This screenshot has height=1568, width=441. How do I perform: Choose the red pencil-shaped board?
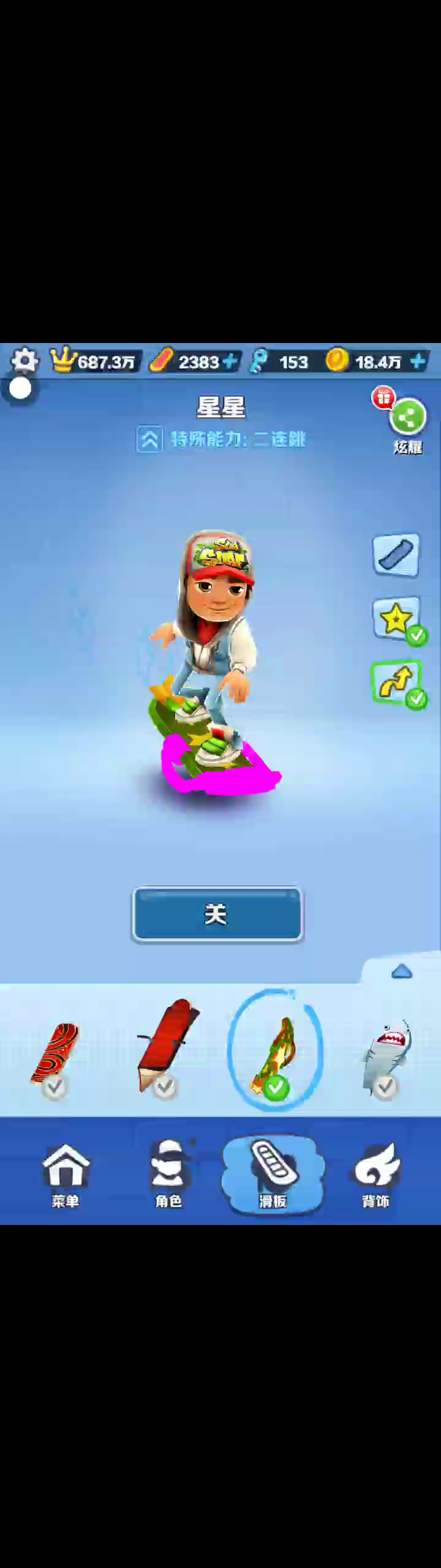pyautogui.click(x=166, y=1047)
